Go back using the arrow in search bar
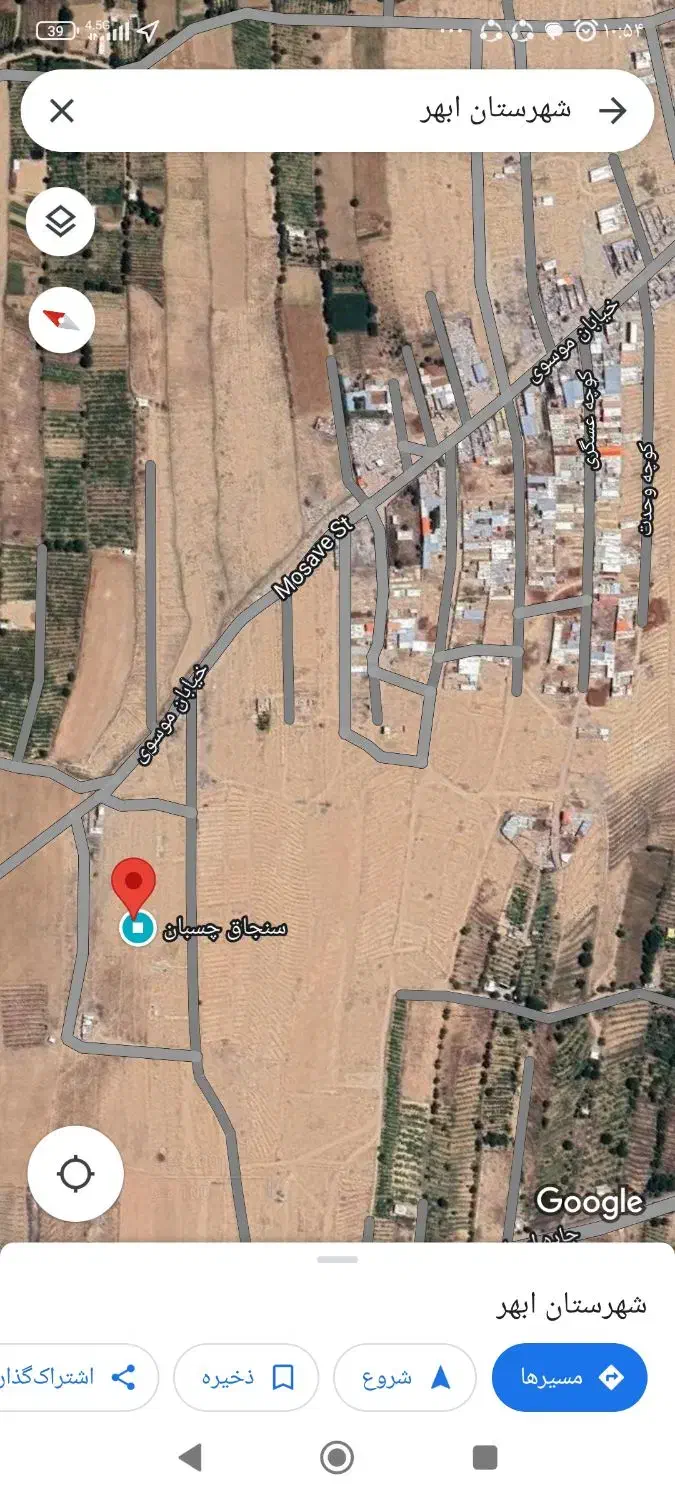Screen dimensions: 675x1500 pos(612,110)
